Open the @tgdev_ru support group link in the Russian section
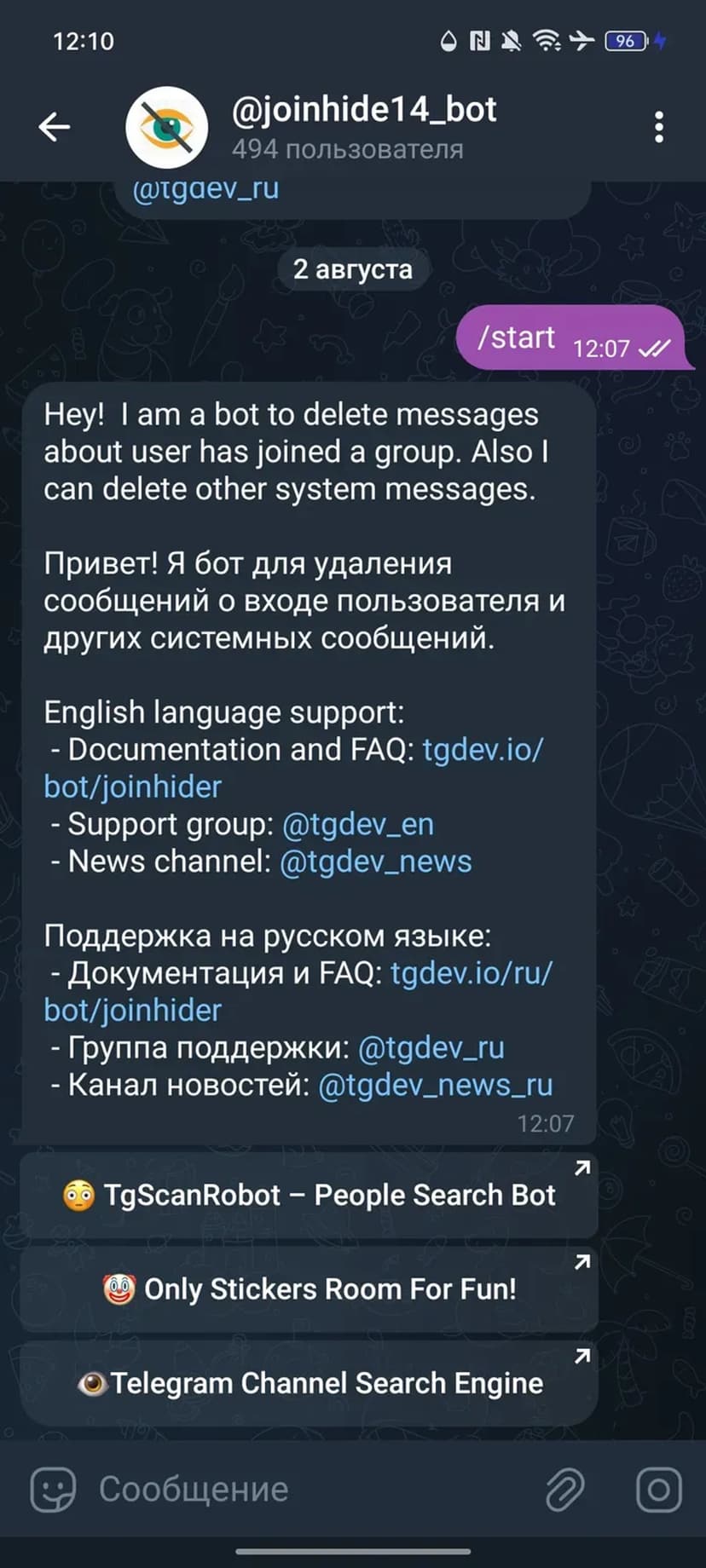This screenshot has height=1568, width=706. coord(431,1047)
